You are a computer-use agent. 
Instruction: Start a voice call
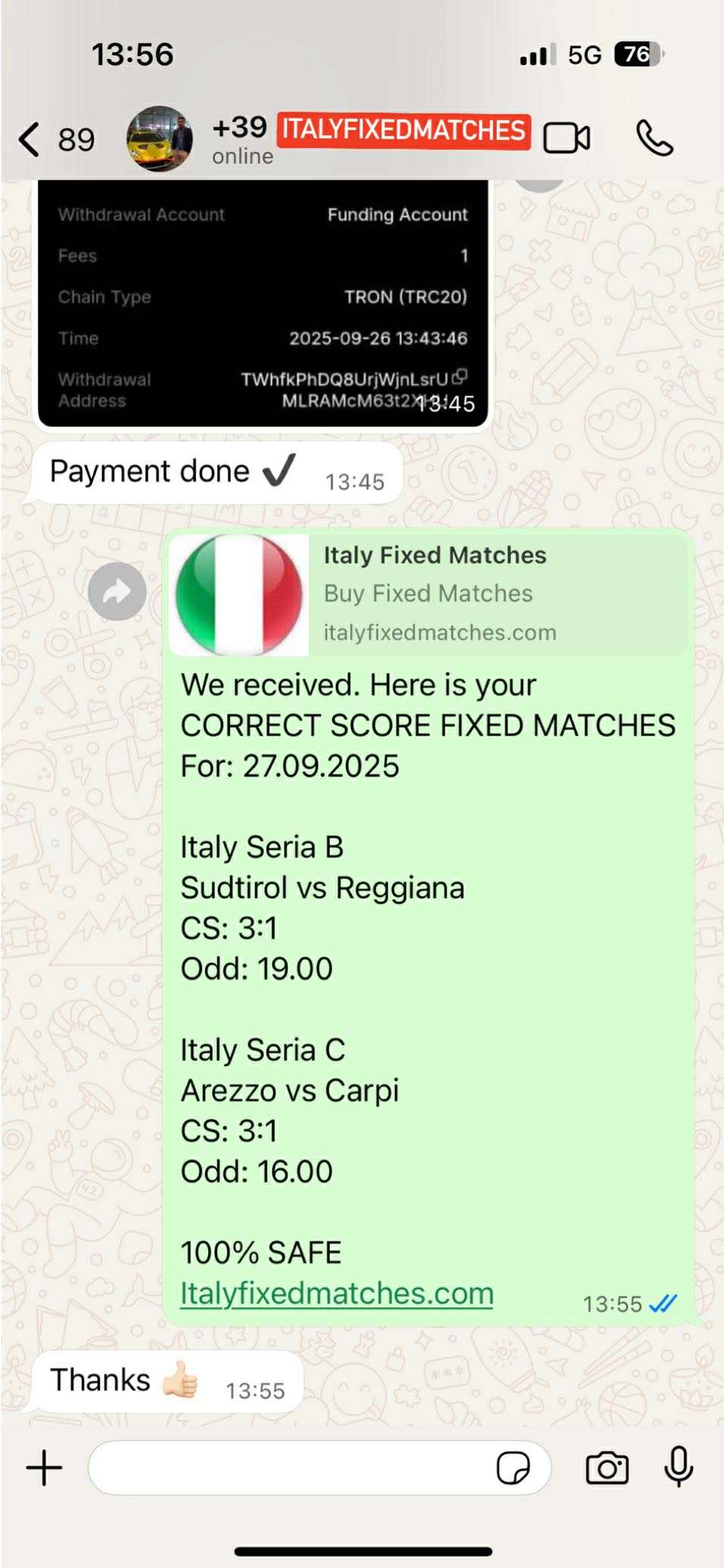pyautogui.click(x=654, y=138)
